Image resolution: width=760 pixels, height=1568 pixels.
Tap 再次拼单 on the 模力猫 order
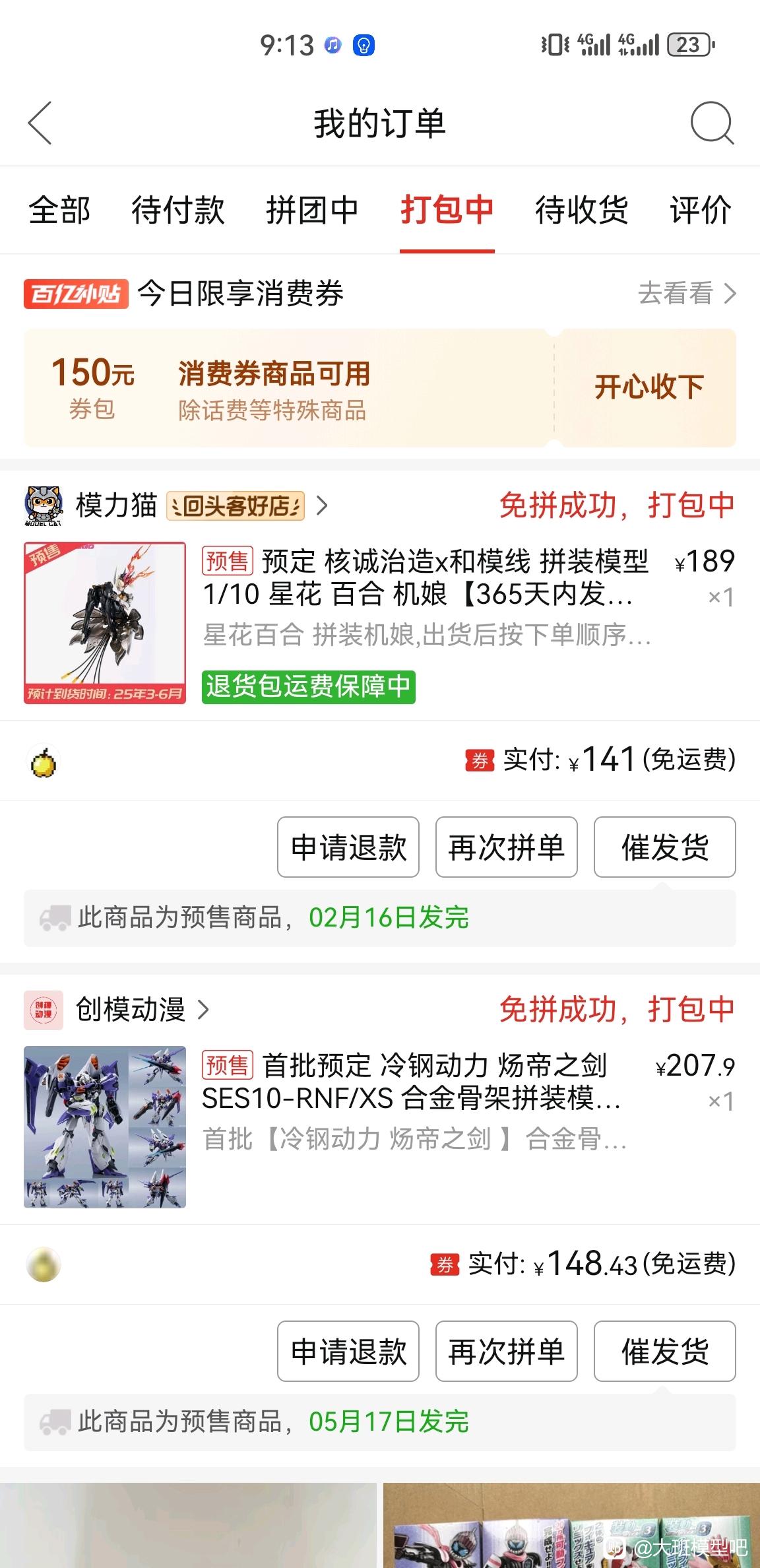pyautogui.click(x=507, y=847)
